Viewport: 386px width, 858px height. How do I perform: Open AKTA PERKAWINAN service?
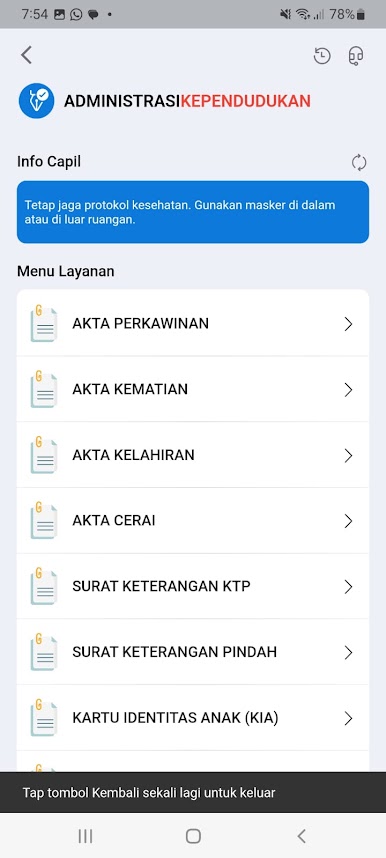tap(193, 323)
